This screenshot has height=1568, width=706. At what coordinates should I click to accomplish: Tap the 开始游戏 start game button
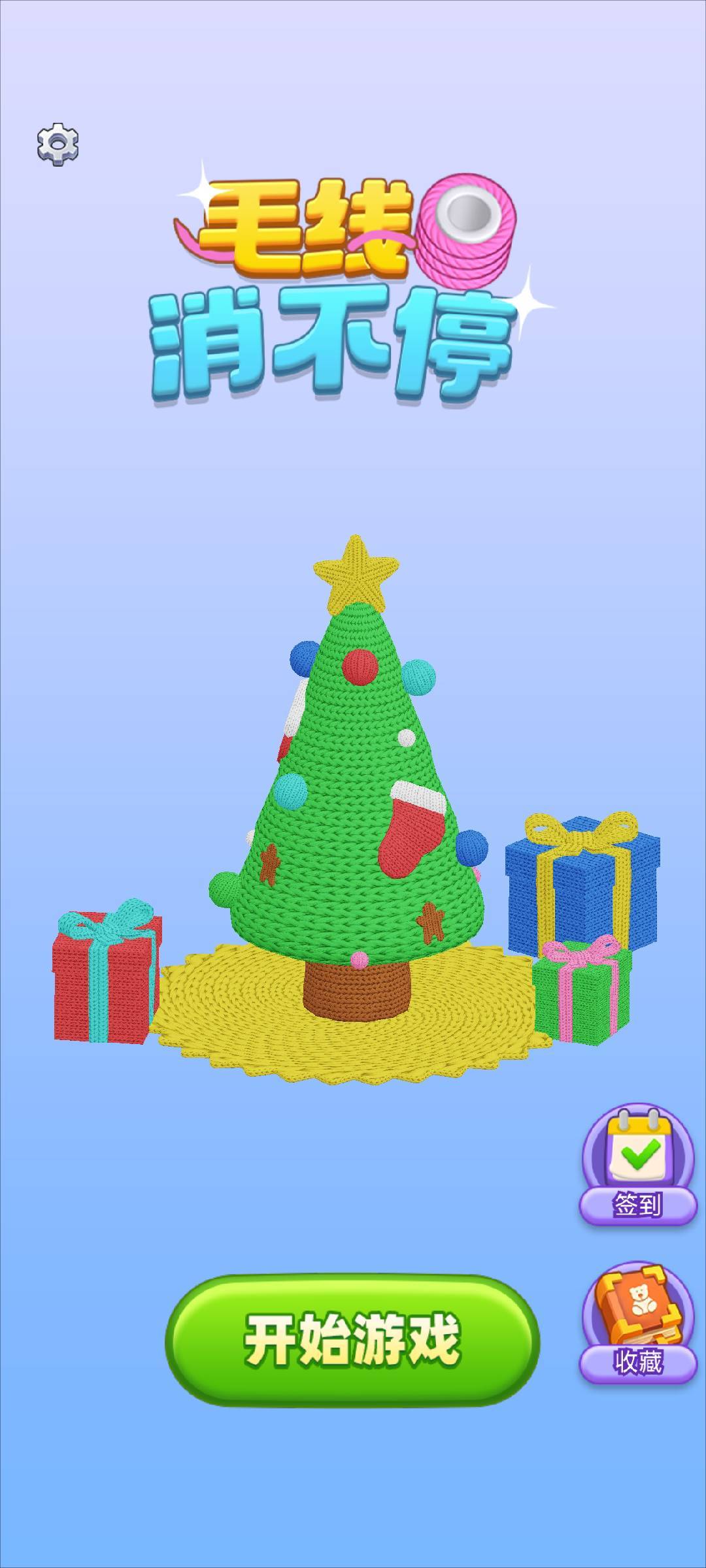point(352,1339)
